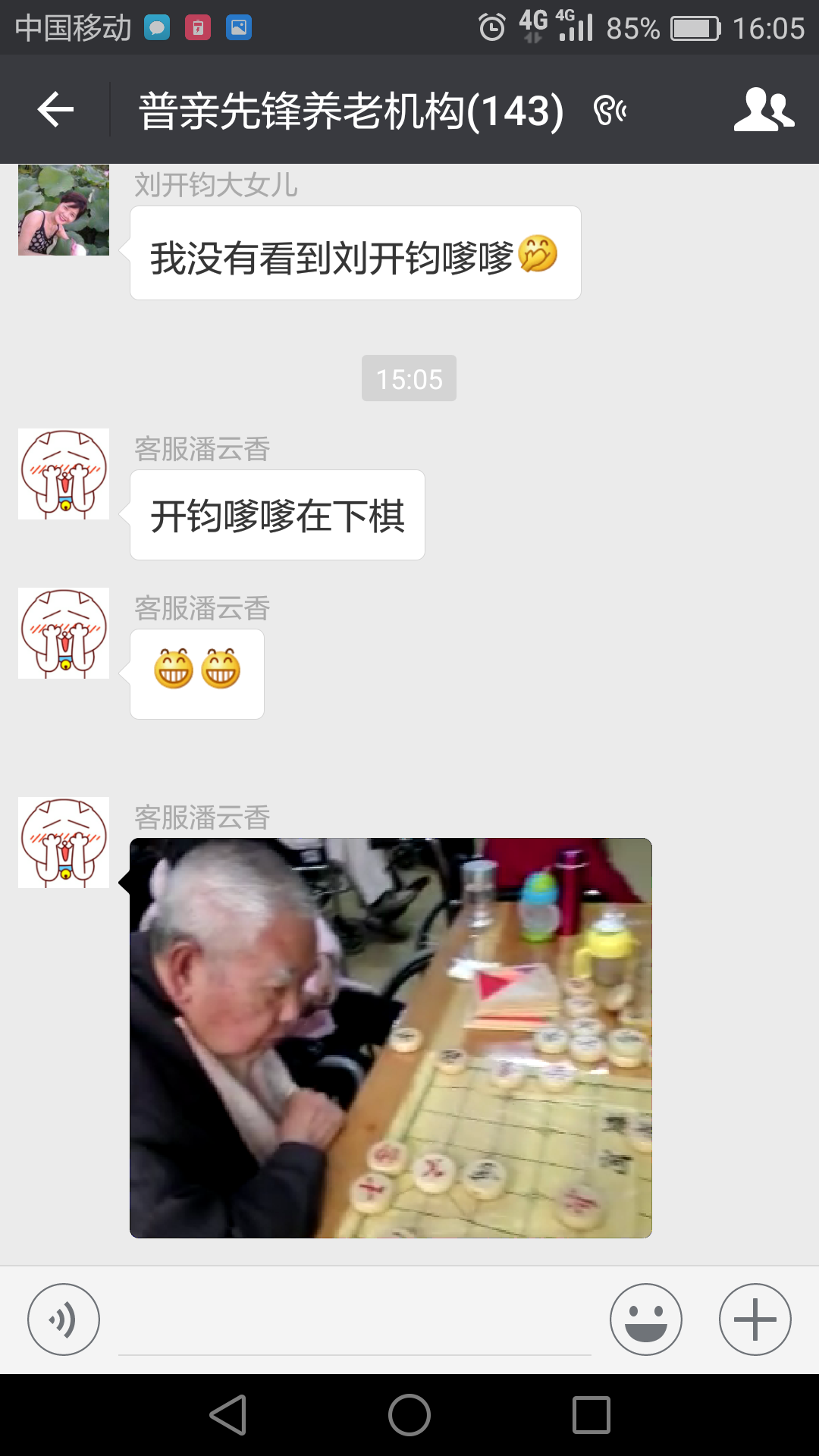The width and height of the screenshot is (819, 1456).
Task: Open the emoji sticker panel
Action: (646, 1319)
